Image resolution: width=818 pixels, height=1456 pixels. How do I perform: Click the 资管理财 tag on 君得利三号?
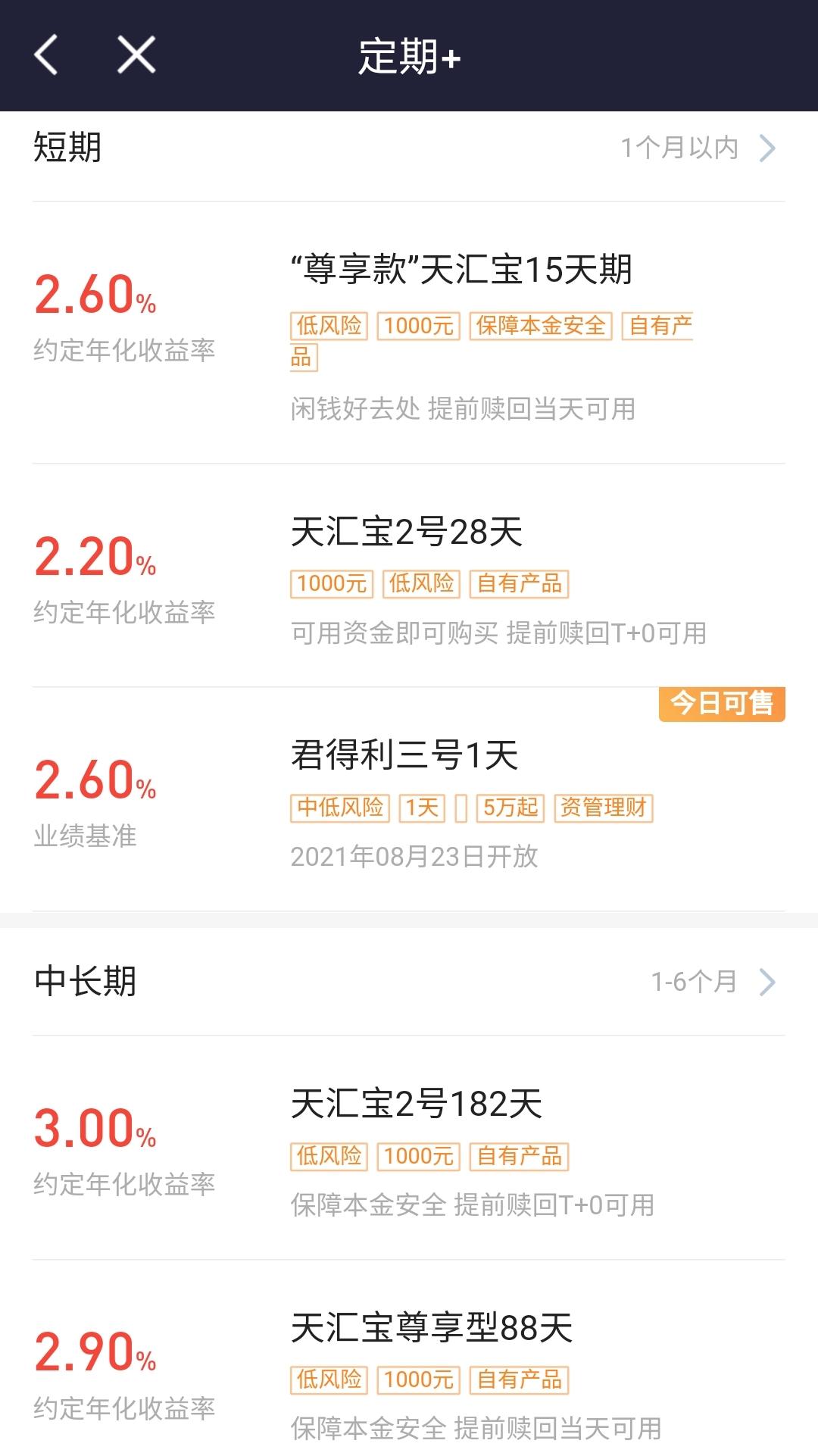point(604,808)
